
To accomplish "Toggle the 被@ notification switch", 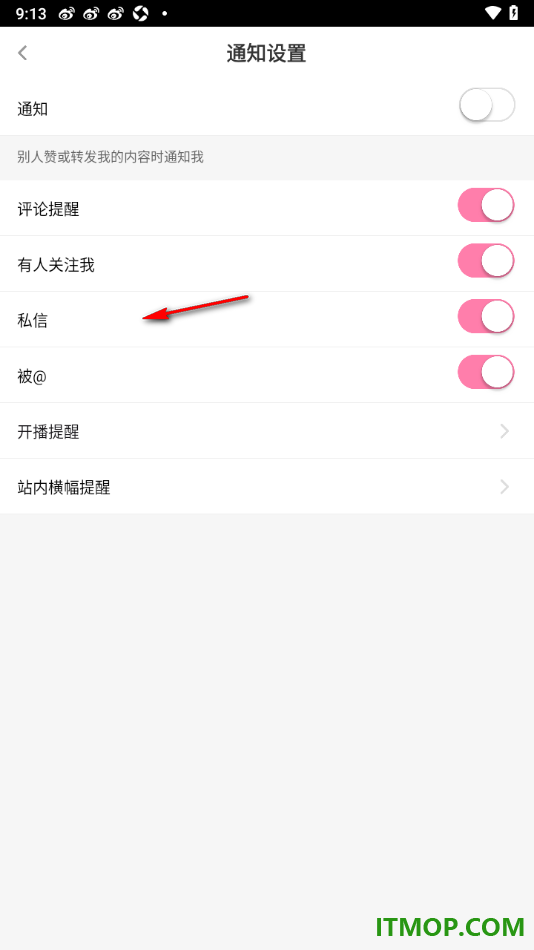I will (x=486, y=373).
